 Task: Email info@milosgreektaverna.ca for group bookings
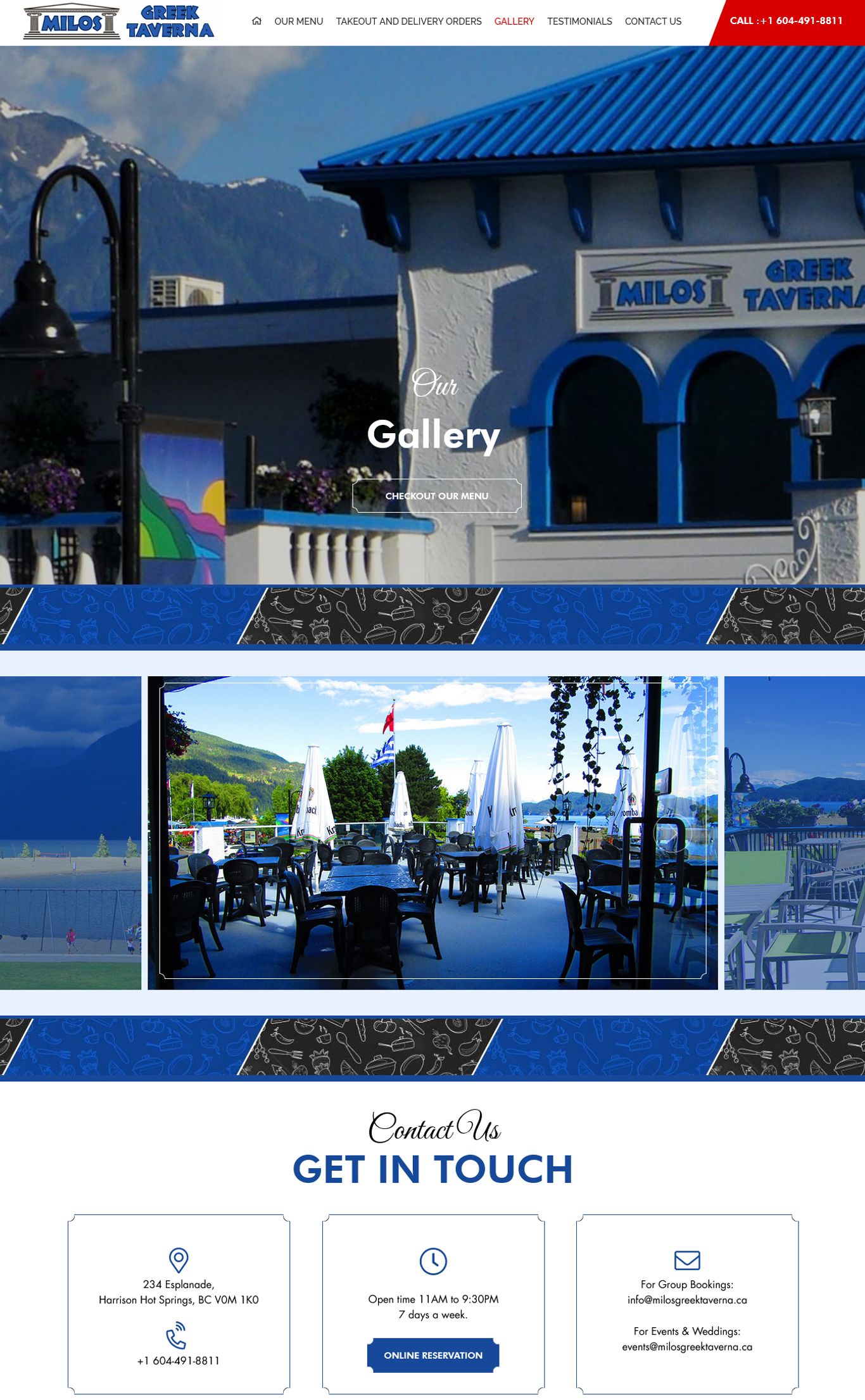tap(686, 1300)
